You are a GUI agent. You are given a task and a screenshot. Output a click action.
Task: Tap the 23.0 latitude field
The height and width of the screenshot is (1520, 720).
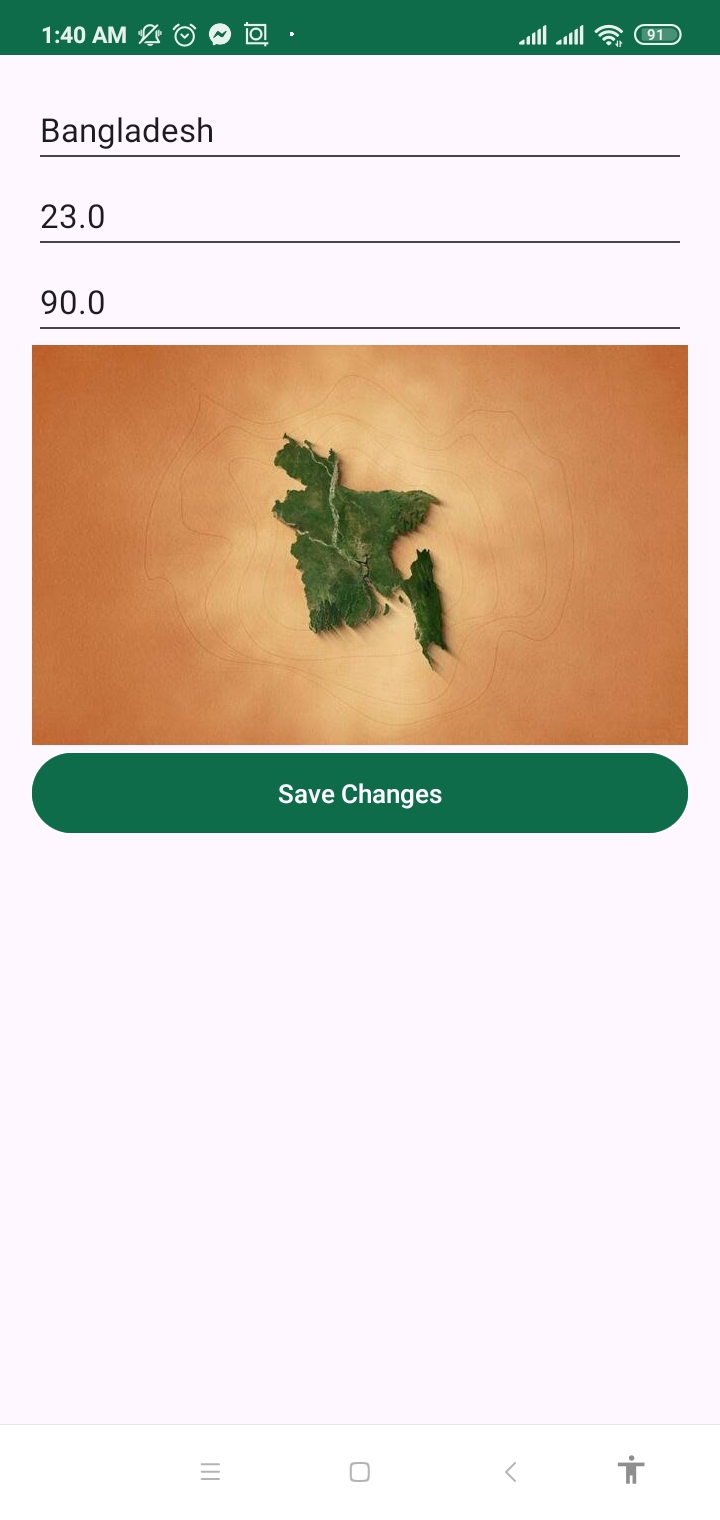coord(360,217)
